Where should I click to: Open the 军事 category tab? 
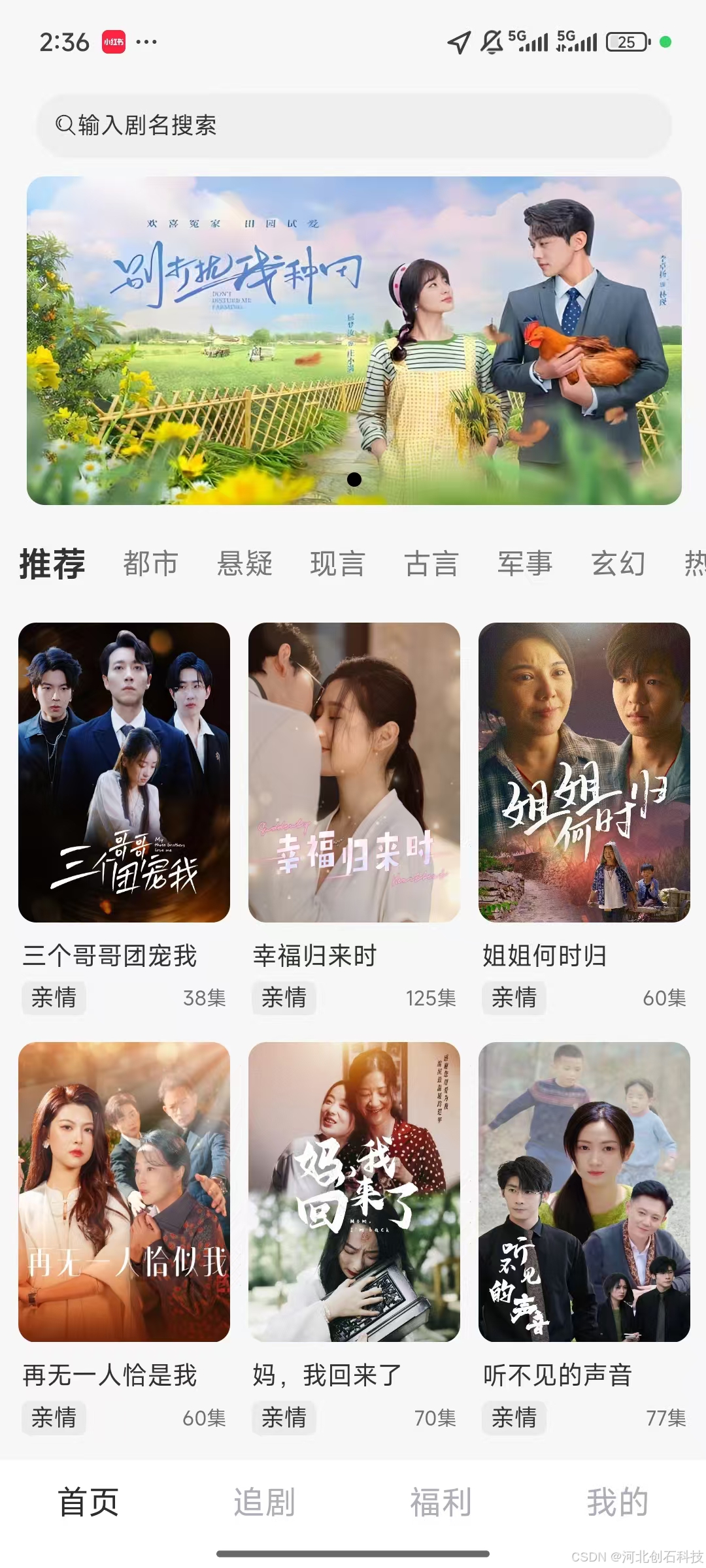click(525, 564)
